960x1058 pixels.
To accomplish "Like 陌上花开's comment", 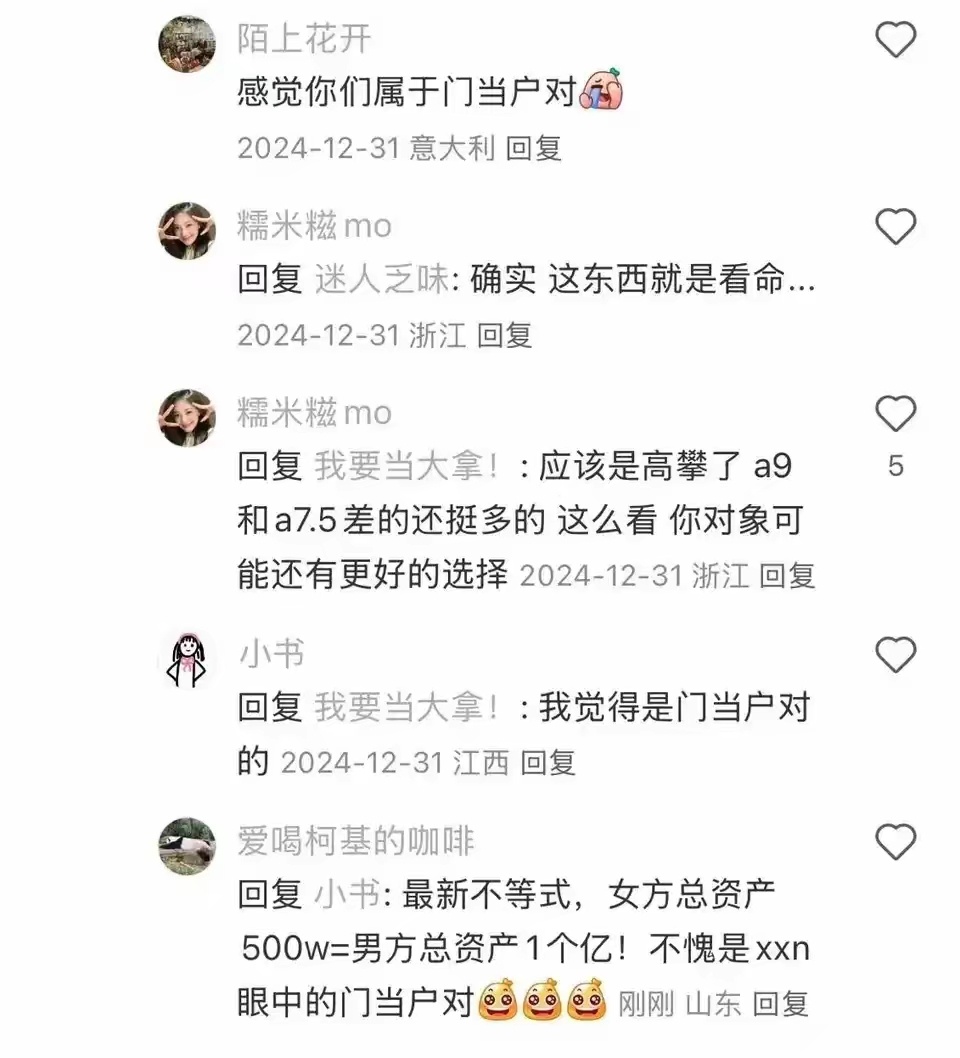I will pyautogui.click(x=895, y=40).
